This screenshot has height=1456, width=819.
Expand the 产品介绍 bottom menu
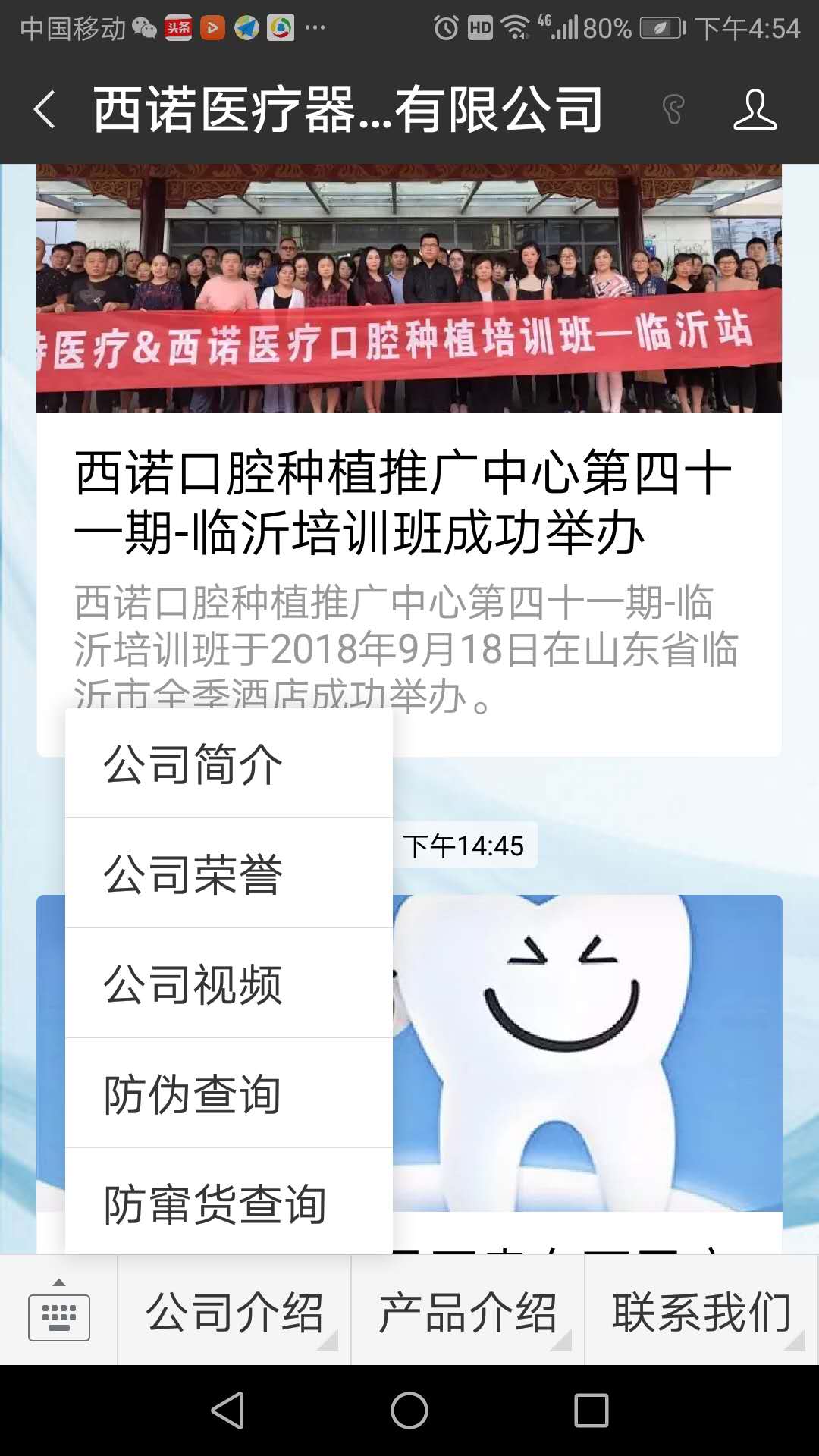468,1312
